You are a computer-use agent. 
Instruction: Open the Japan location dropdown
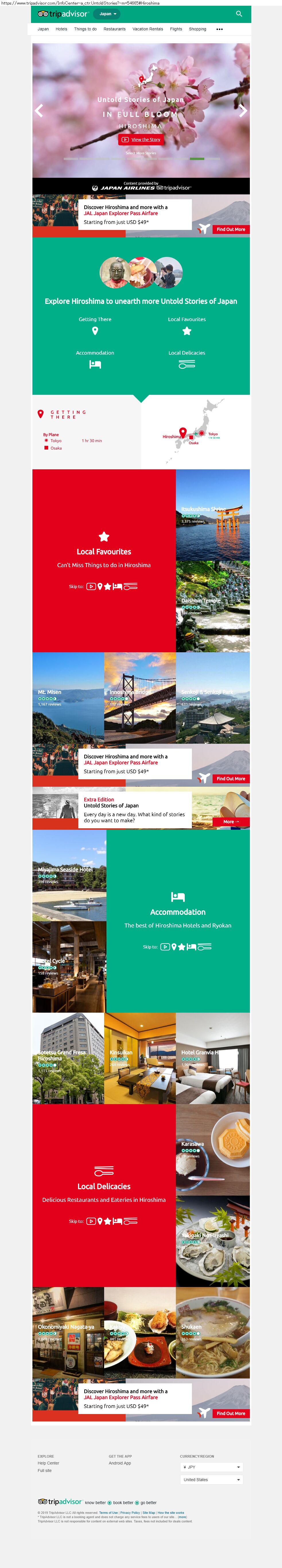(x=108, y=13)
